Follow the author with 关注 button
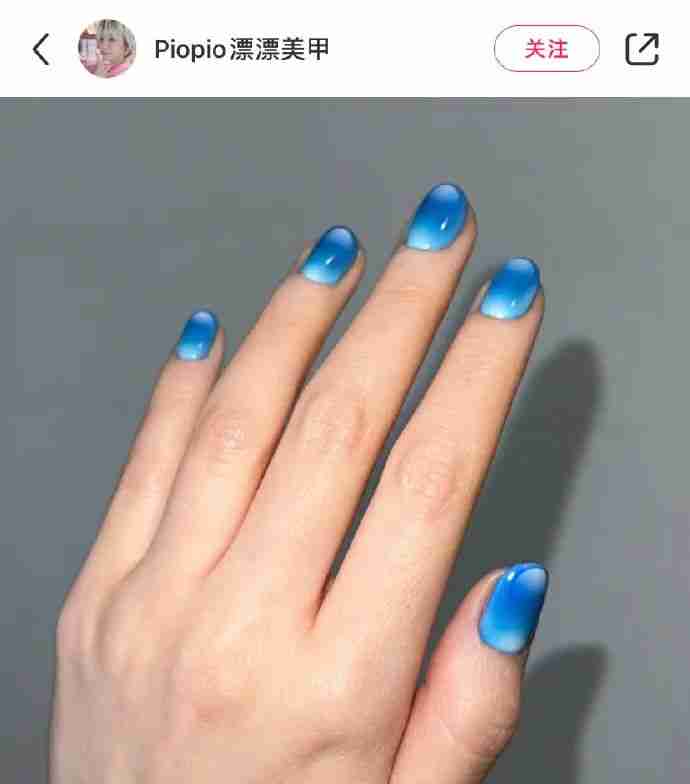 click(x=546, y=49)
